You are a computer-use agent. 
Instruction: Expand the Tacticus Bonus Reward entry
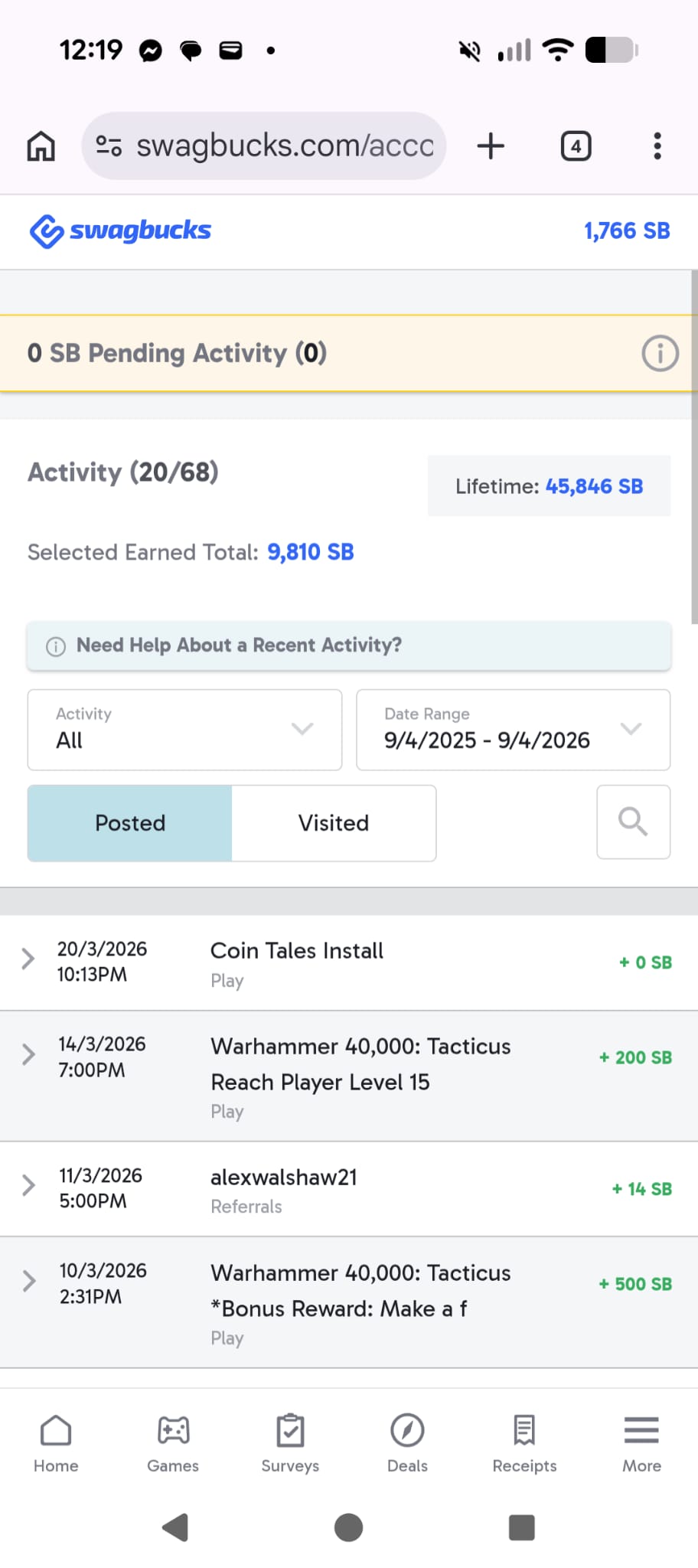[28, 1281]
